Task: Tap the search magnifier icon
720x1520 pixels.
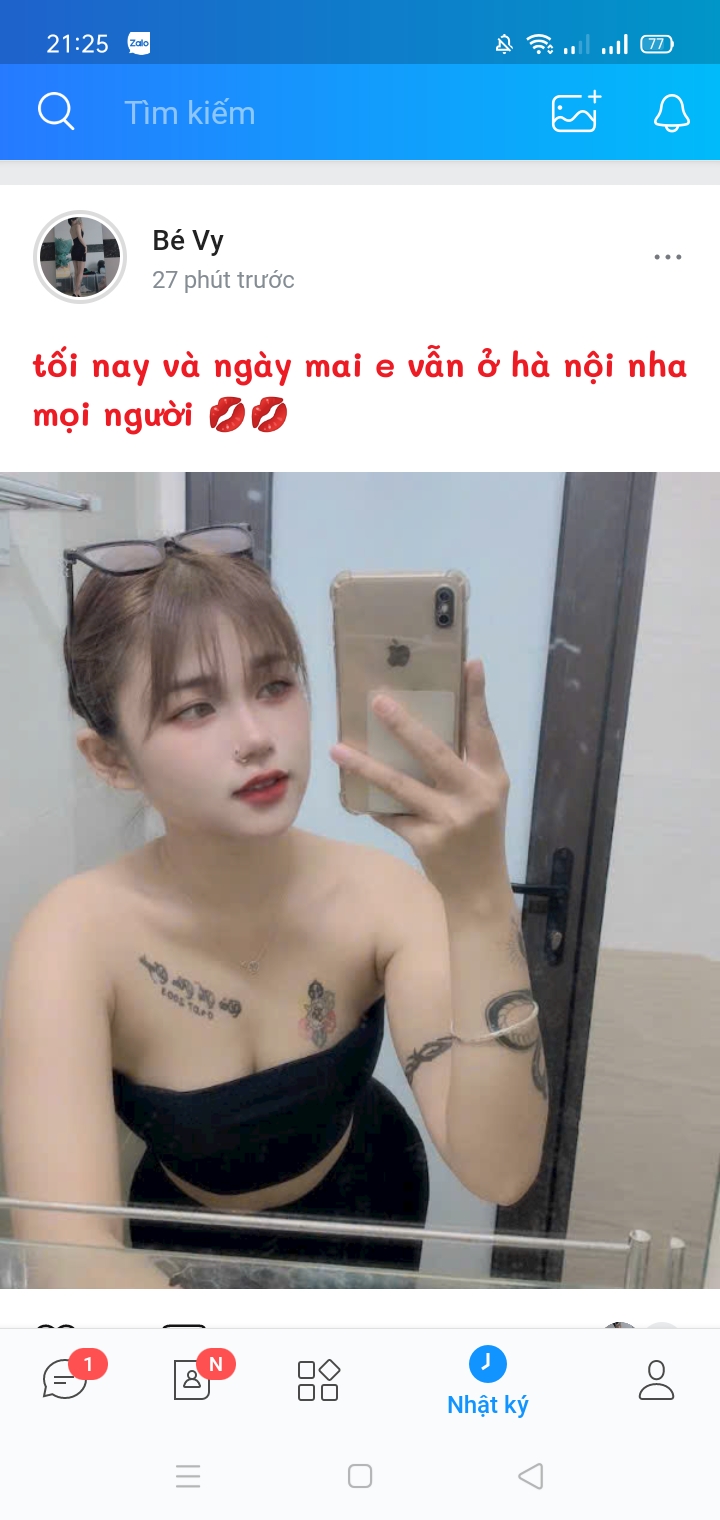Action: pos(56,112)
